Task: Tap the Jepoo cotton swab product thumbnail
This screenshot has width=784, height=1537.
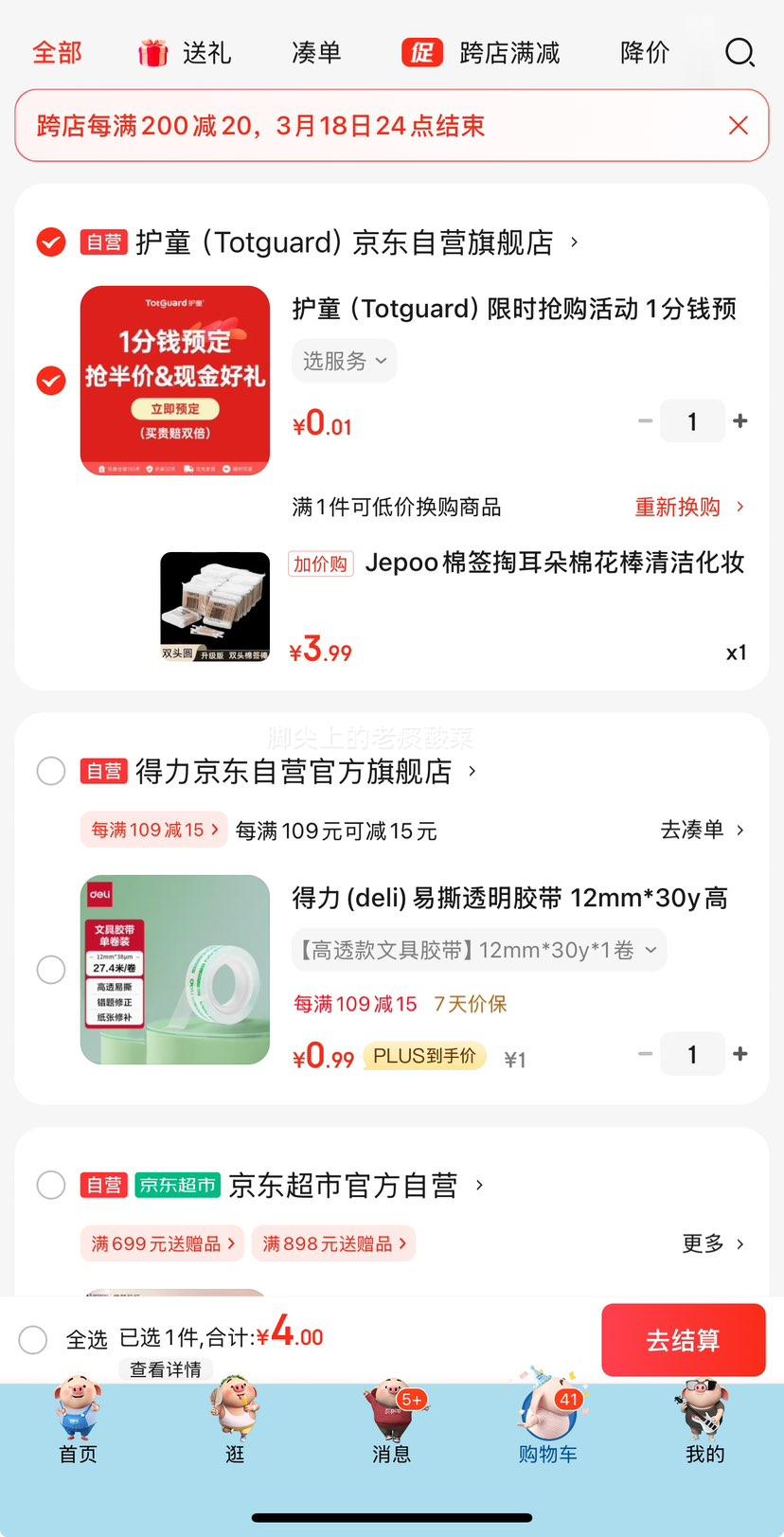Action: [214, 605]
